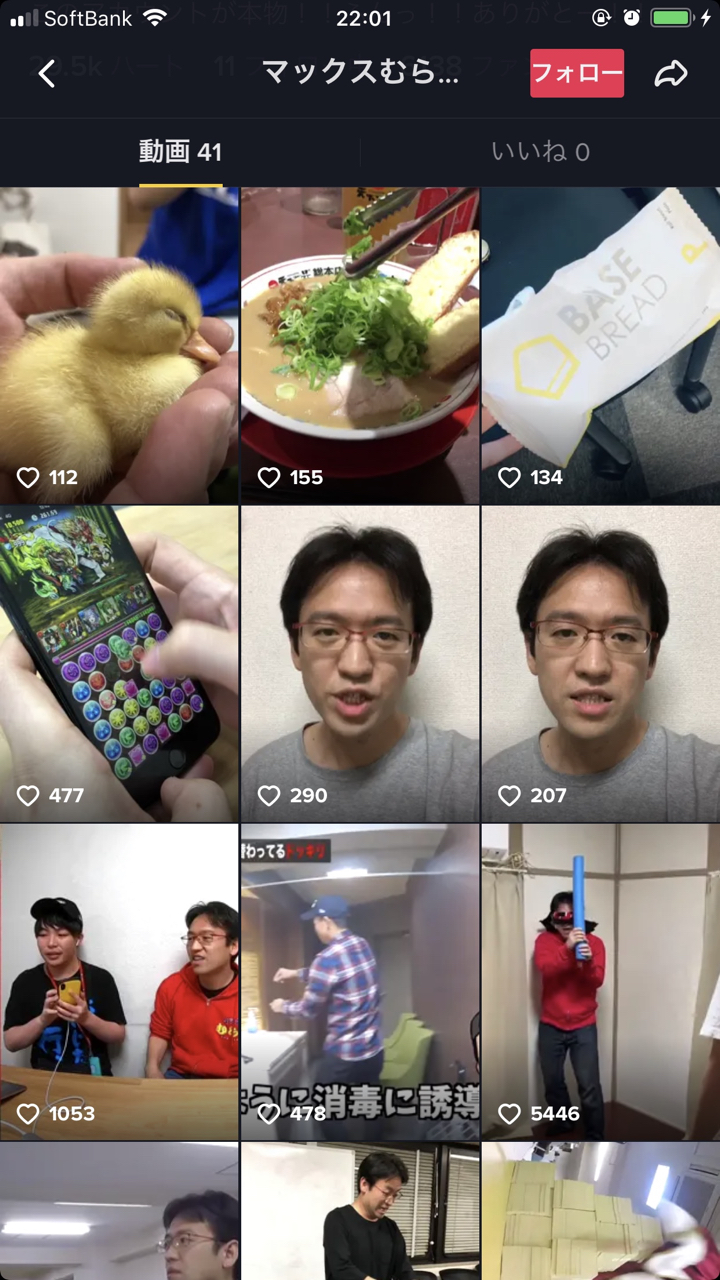Open the duckling video with 112 likes
This screenshot has height=1280, width=720.
coord(119,345)
